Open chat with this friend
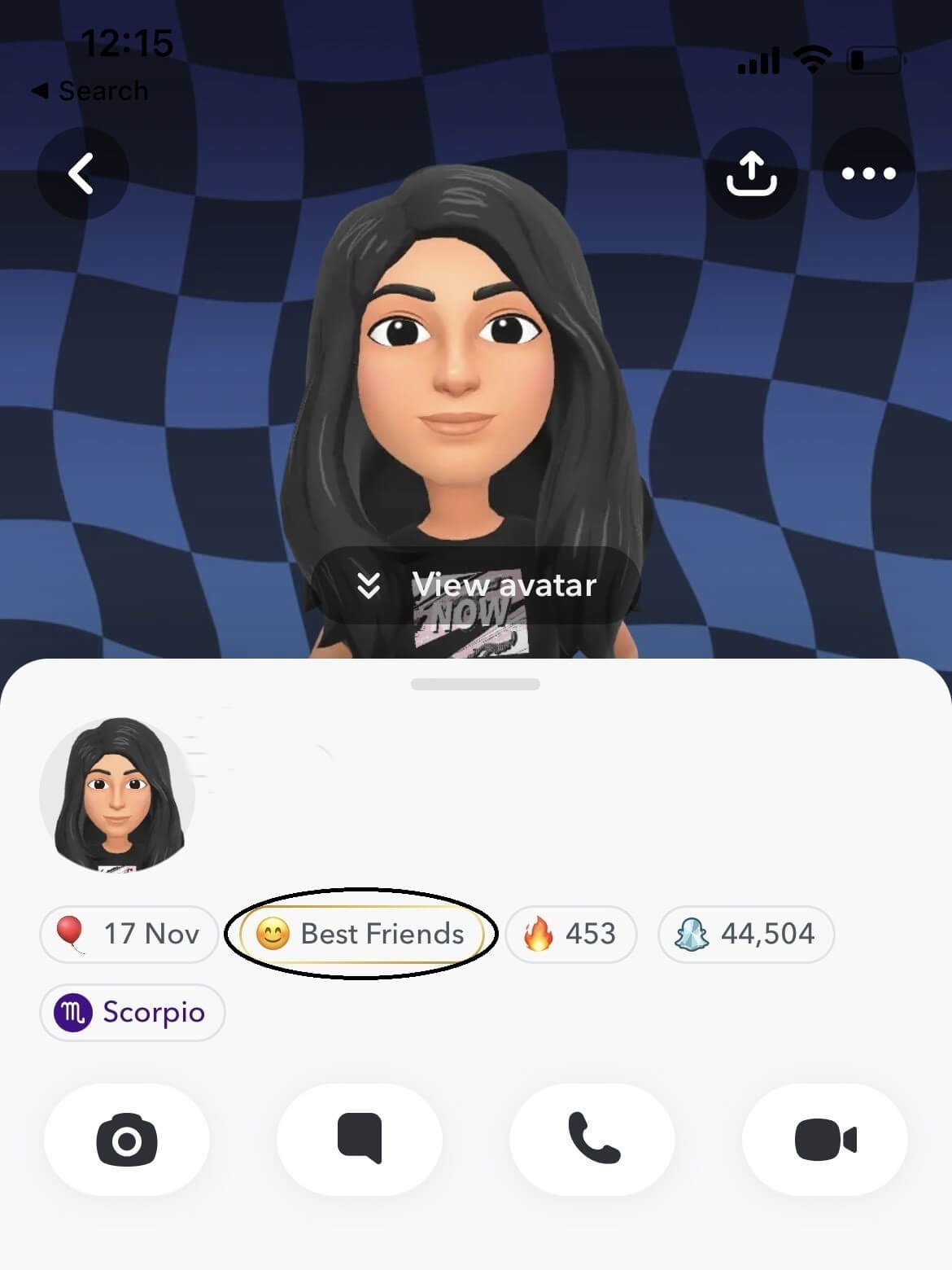The height and width of the screenshot is (1270, 952). point(360,1139)
